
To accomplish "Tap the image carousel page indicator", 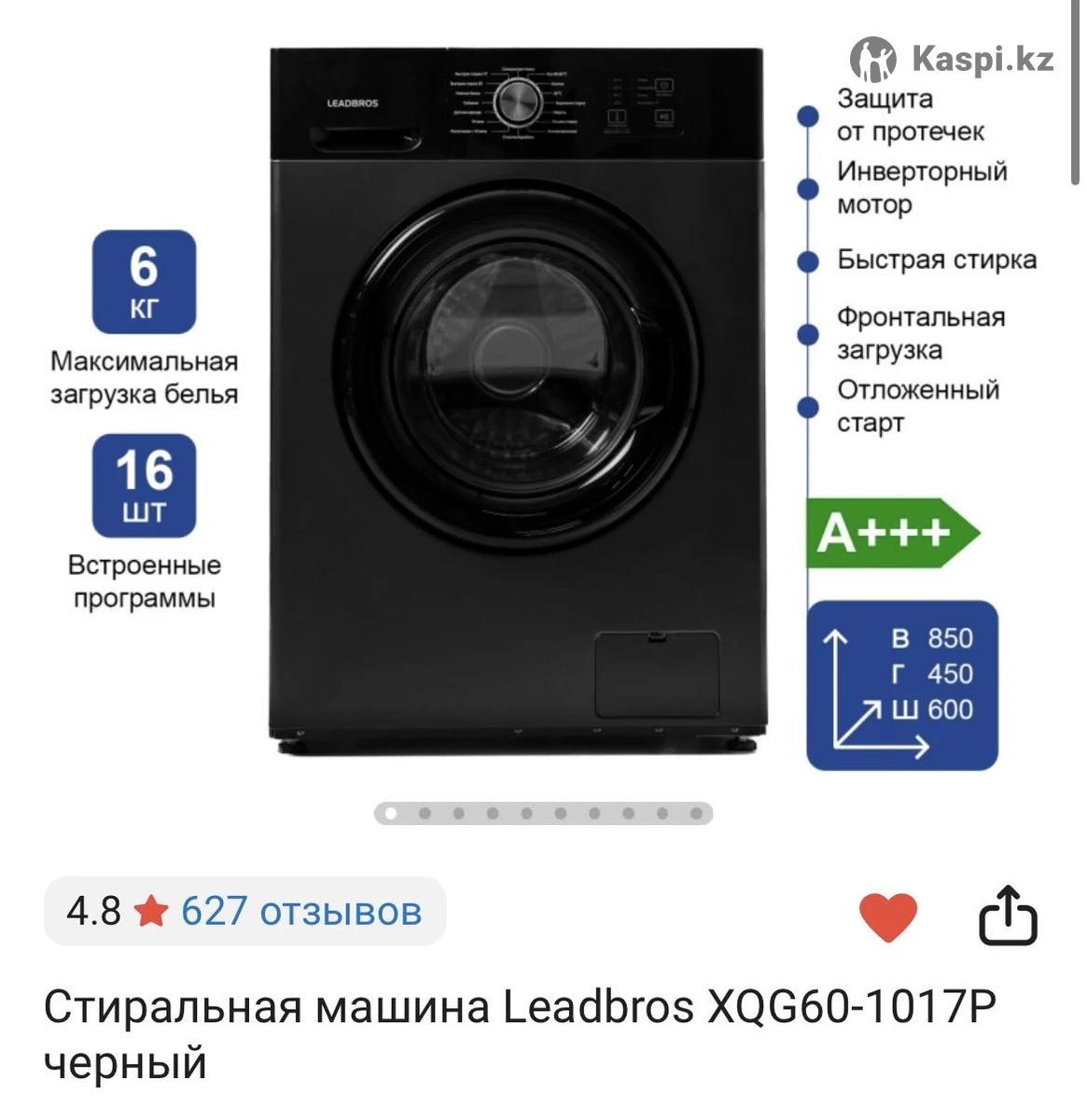I will pyautogui.click(x=543, y=814).
